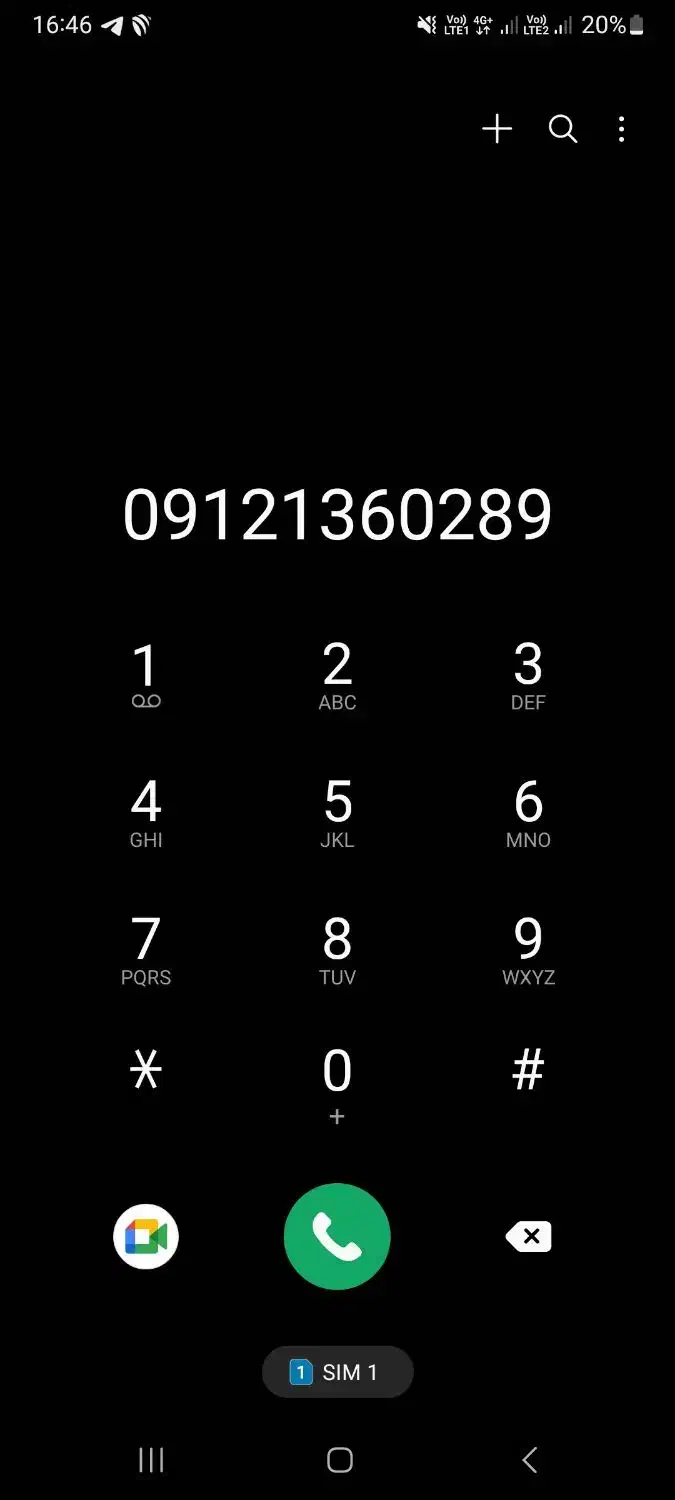The width and height of the screenshot is (675, 1500).
Task: Go back using the navigation bar
Action: [529, 1460]
